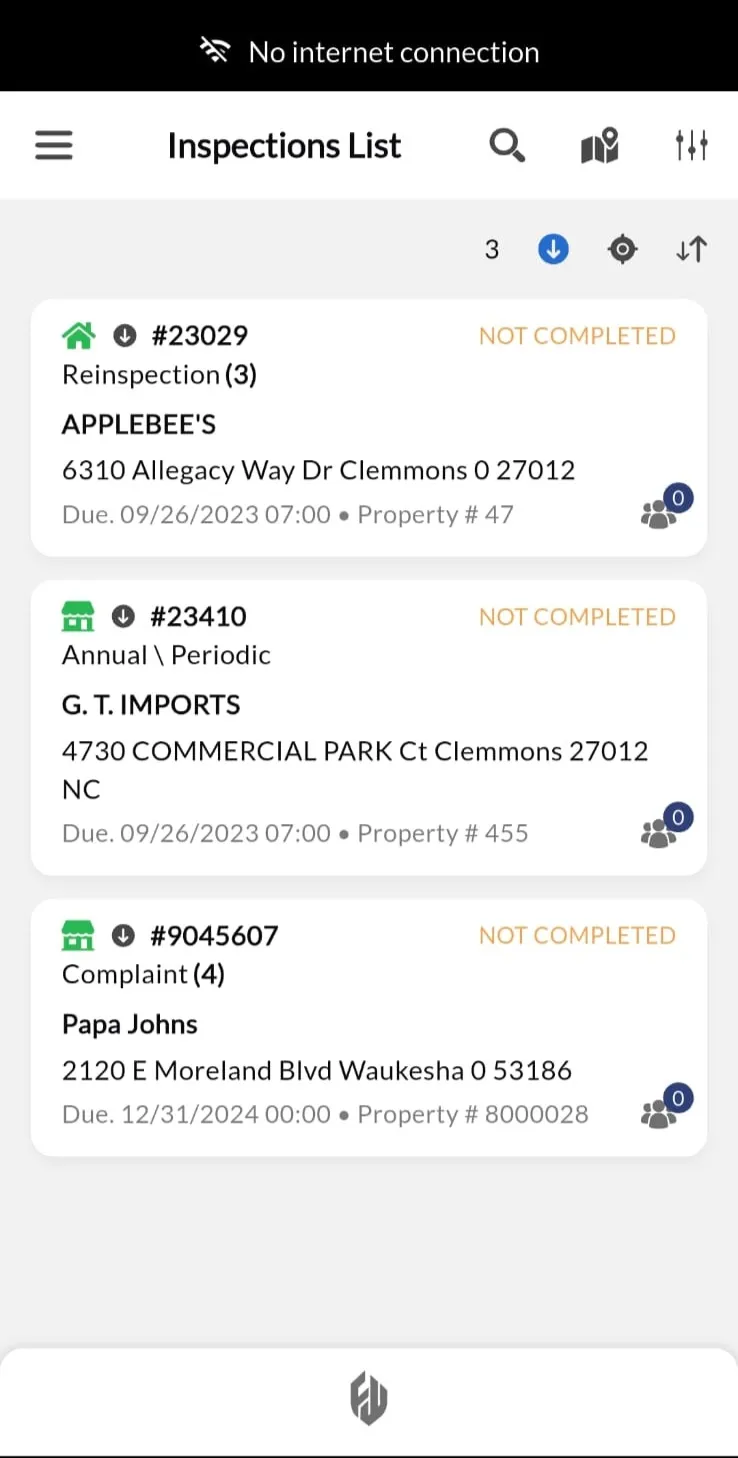The height and width of the screenshot is (1458, 738).
Task: Click the download circle on inspection #9045607
Action: 124,937
